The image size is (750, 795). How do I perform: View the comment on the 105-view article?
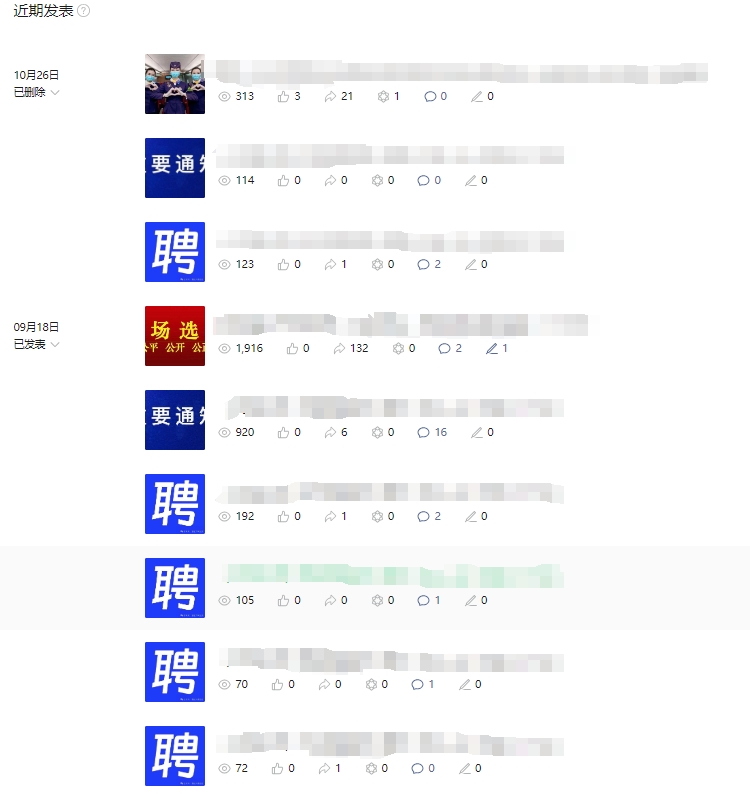pyautogui.click(x=429, y=600)
